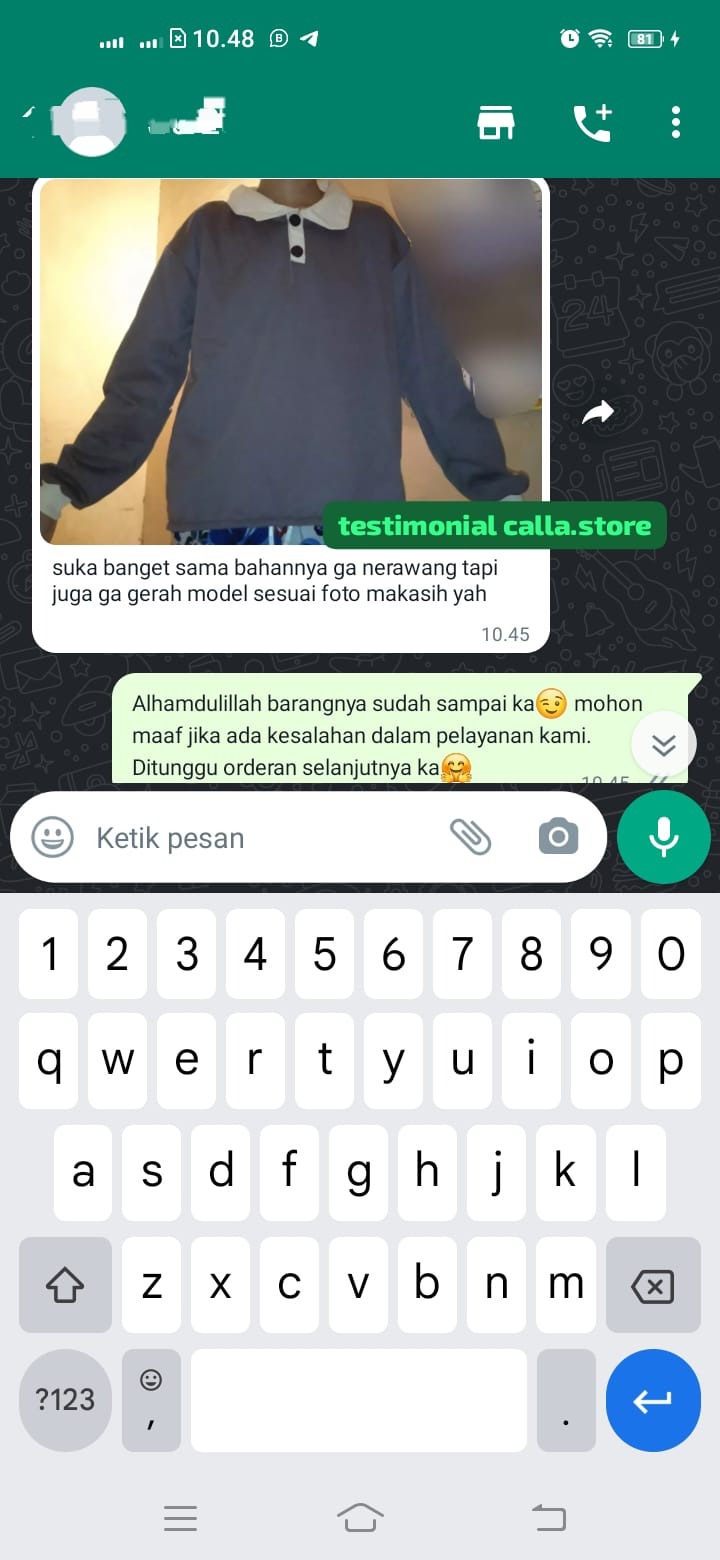The height and width of the screenshot is (1560, 720).
Task: Hit the backspace key
Action: (653, 1285)
